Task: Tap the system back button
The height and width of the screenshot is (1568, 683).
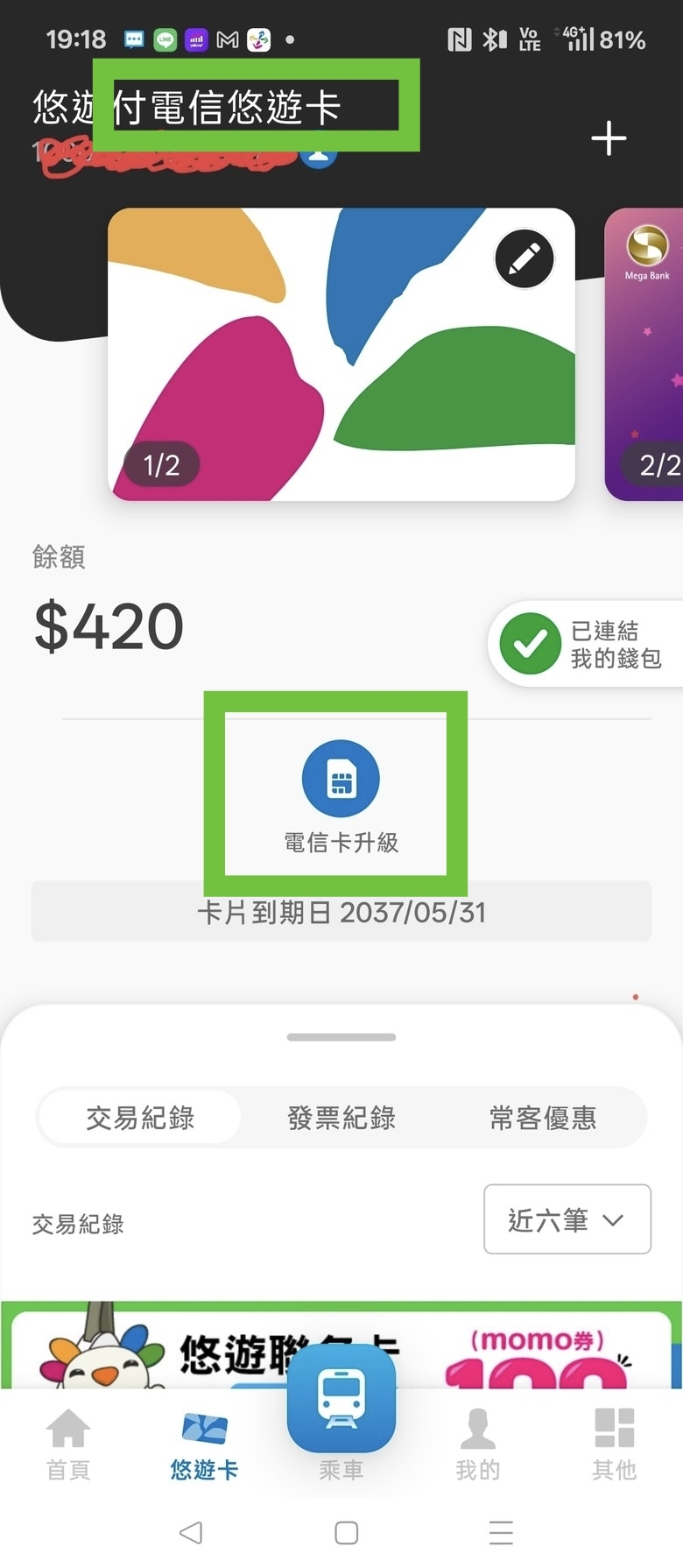Action: point(191,1532)
